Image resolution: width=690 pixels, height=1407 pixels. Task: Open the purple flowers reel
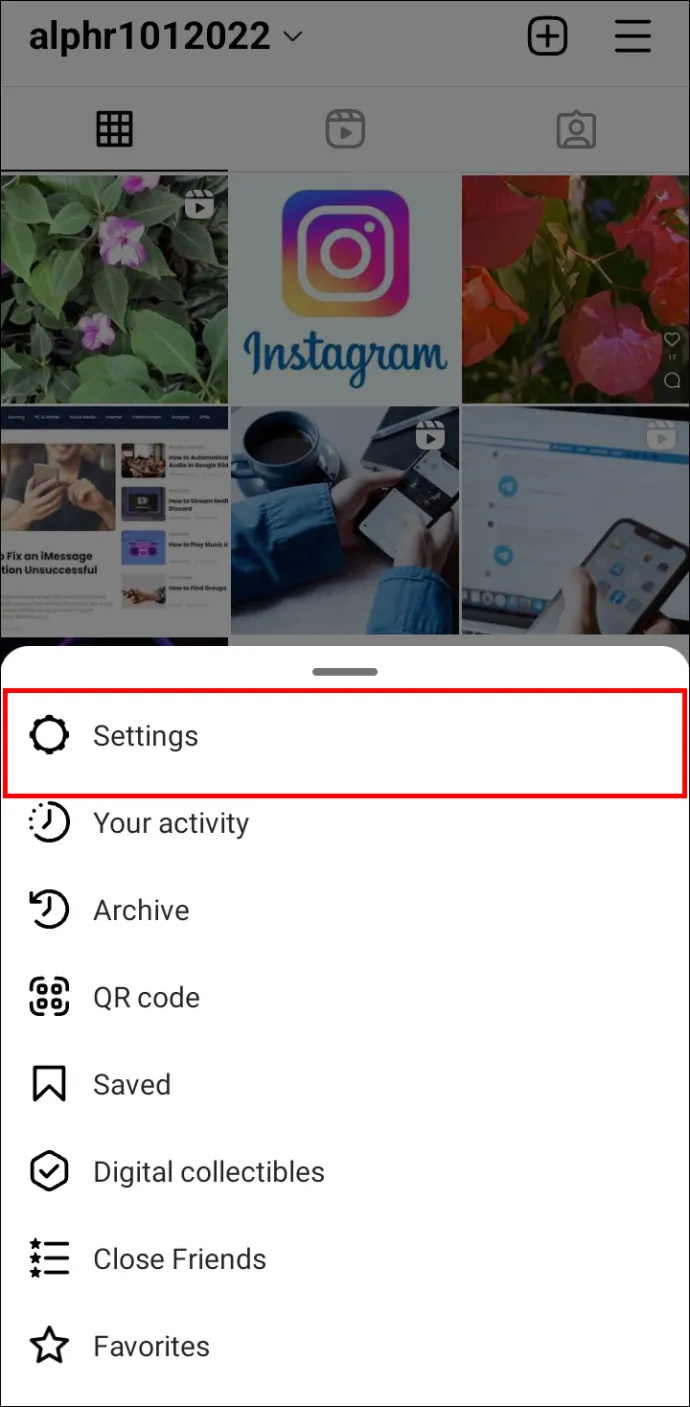(114, 288)
